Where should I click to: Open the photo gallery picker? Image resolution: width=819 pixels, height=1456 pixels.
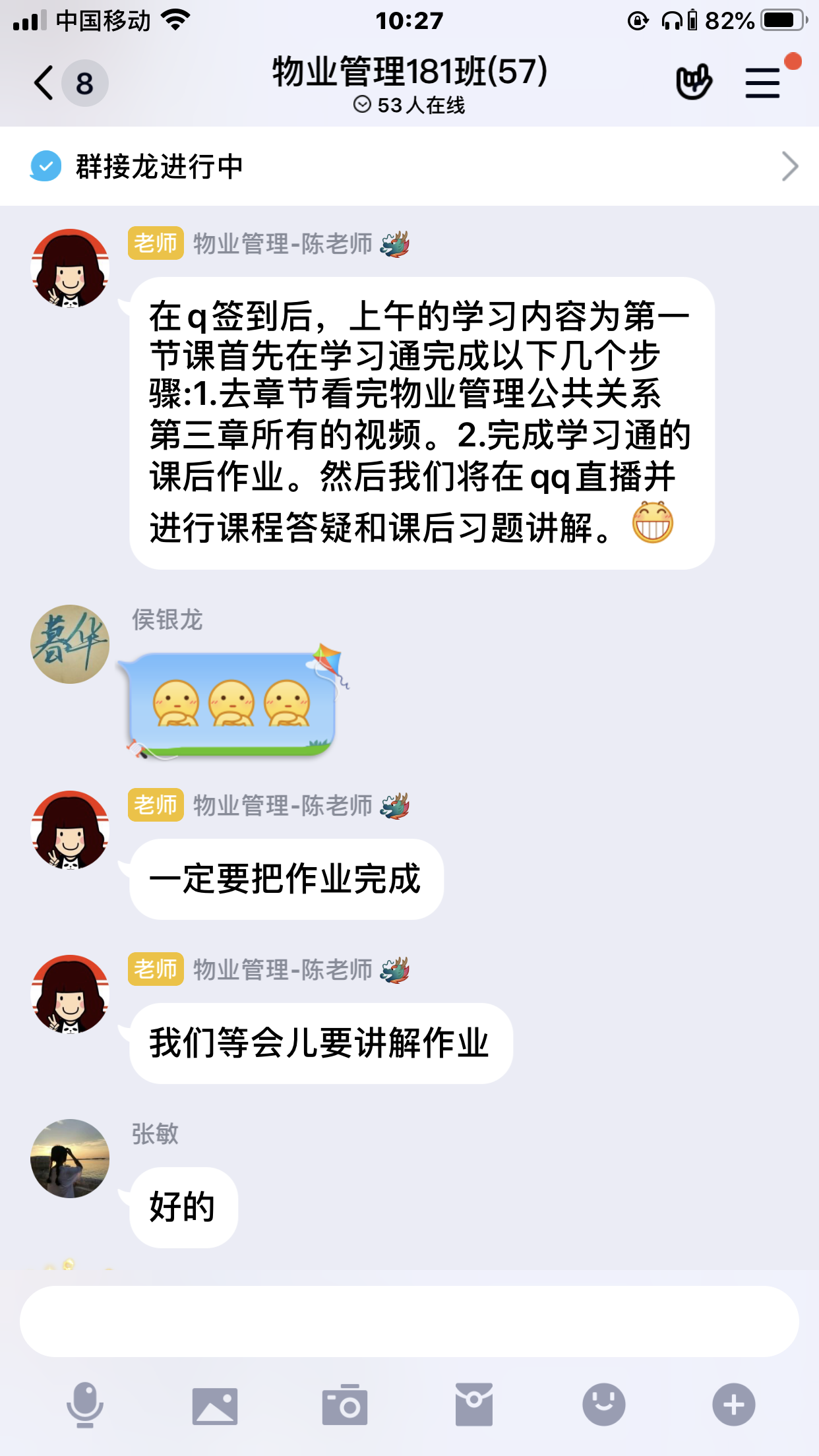tap(215, 1405)
